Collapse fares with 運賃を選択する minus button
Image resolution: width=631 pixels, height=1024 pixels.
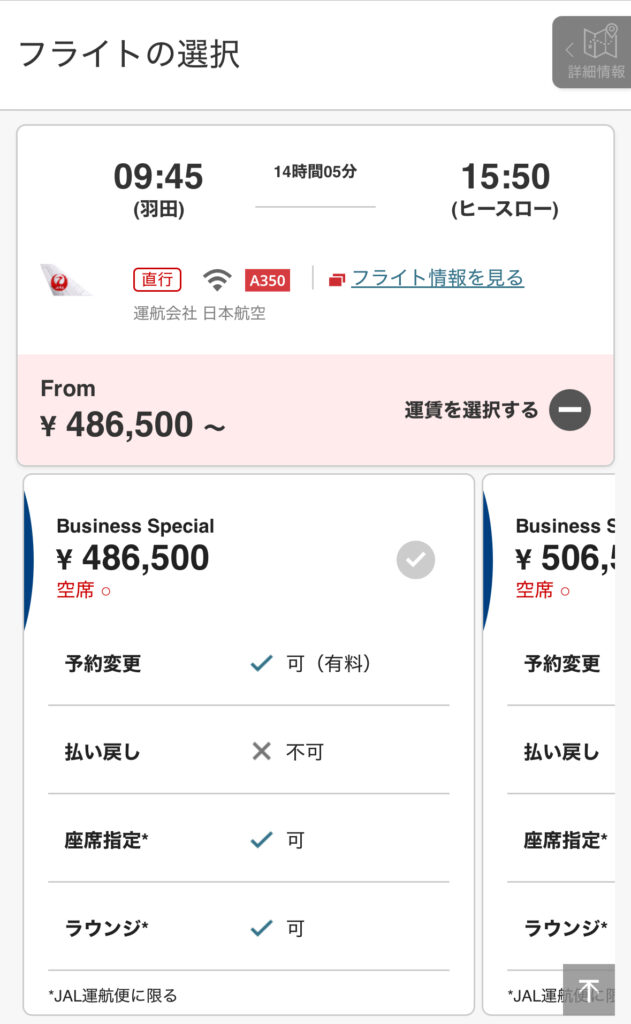[570, 410]
